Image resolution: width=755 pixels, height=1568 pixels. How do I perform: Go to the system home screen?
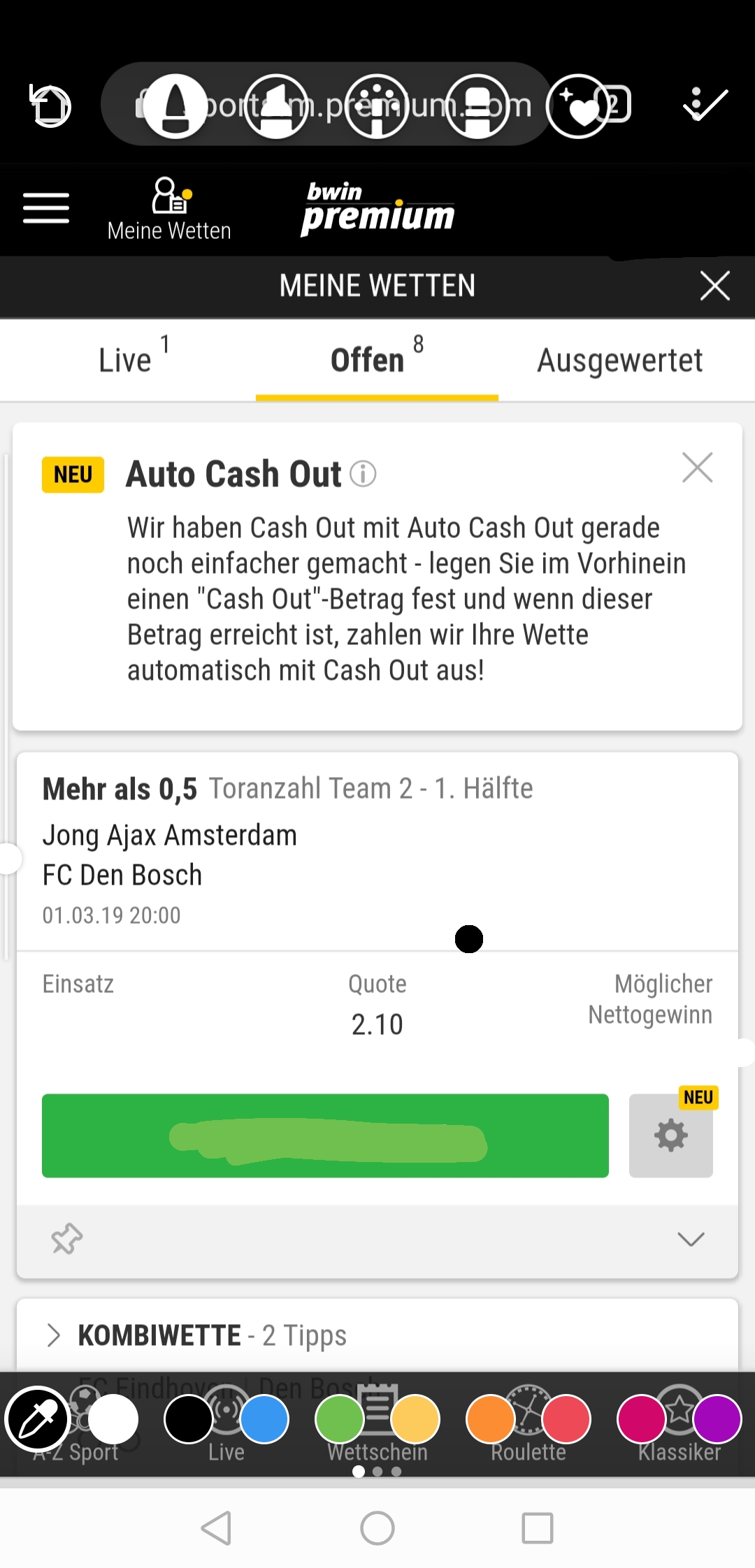pyautogui.click(x=377, y=1528)
